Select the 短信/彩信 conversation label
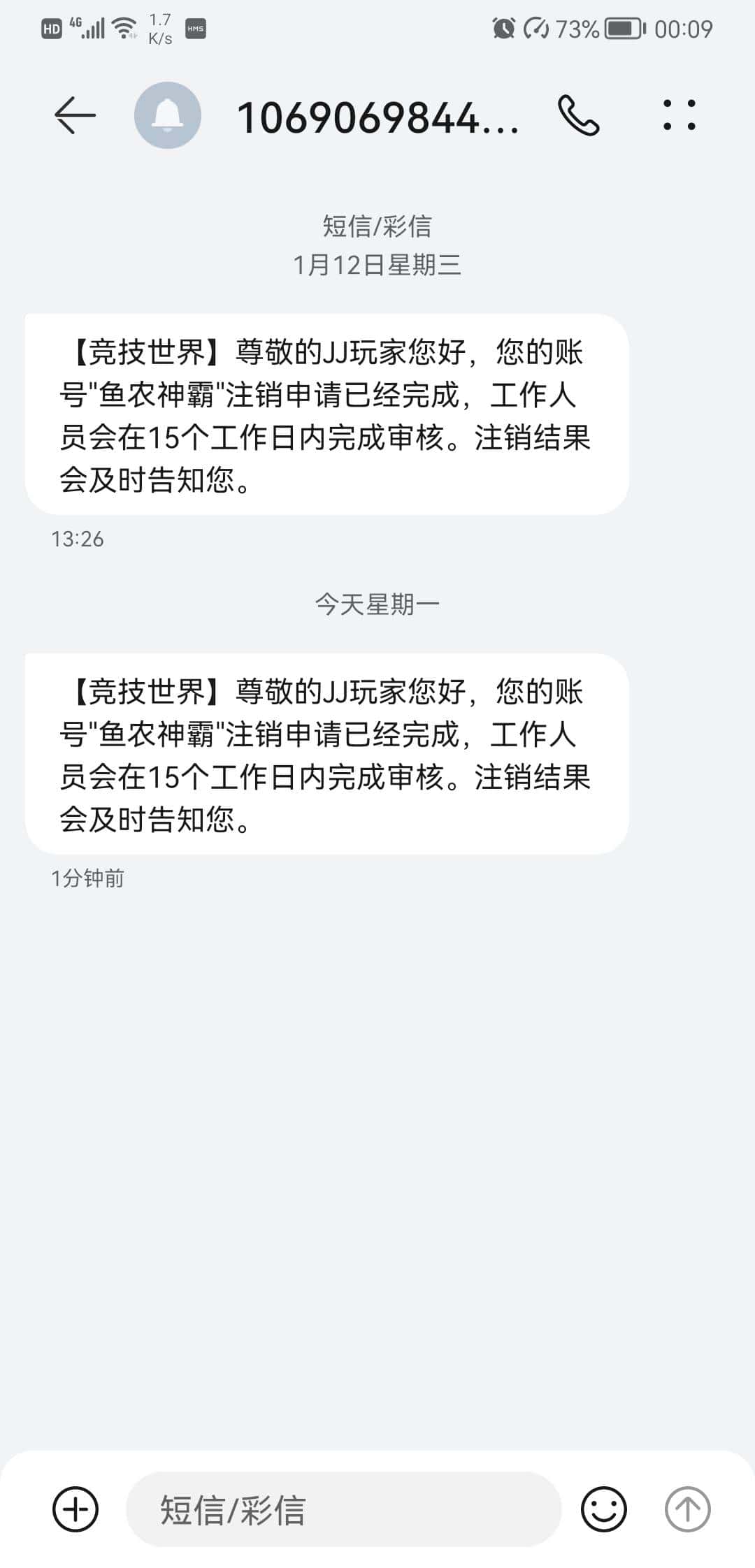This screenshot has height=1568, width=755. 377,225
